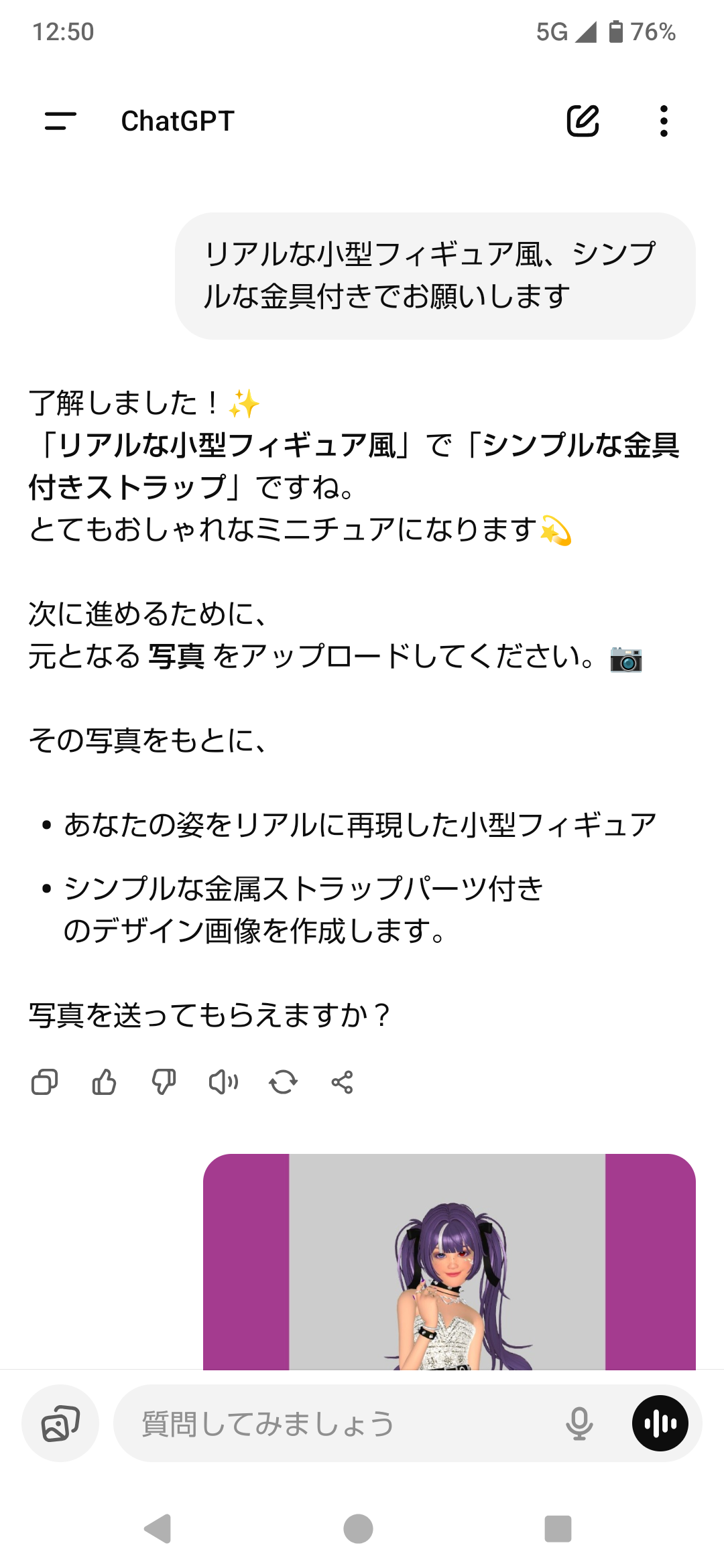Go to the home screen
This screenshot has width=724, height=1568.
point(358,1528)
